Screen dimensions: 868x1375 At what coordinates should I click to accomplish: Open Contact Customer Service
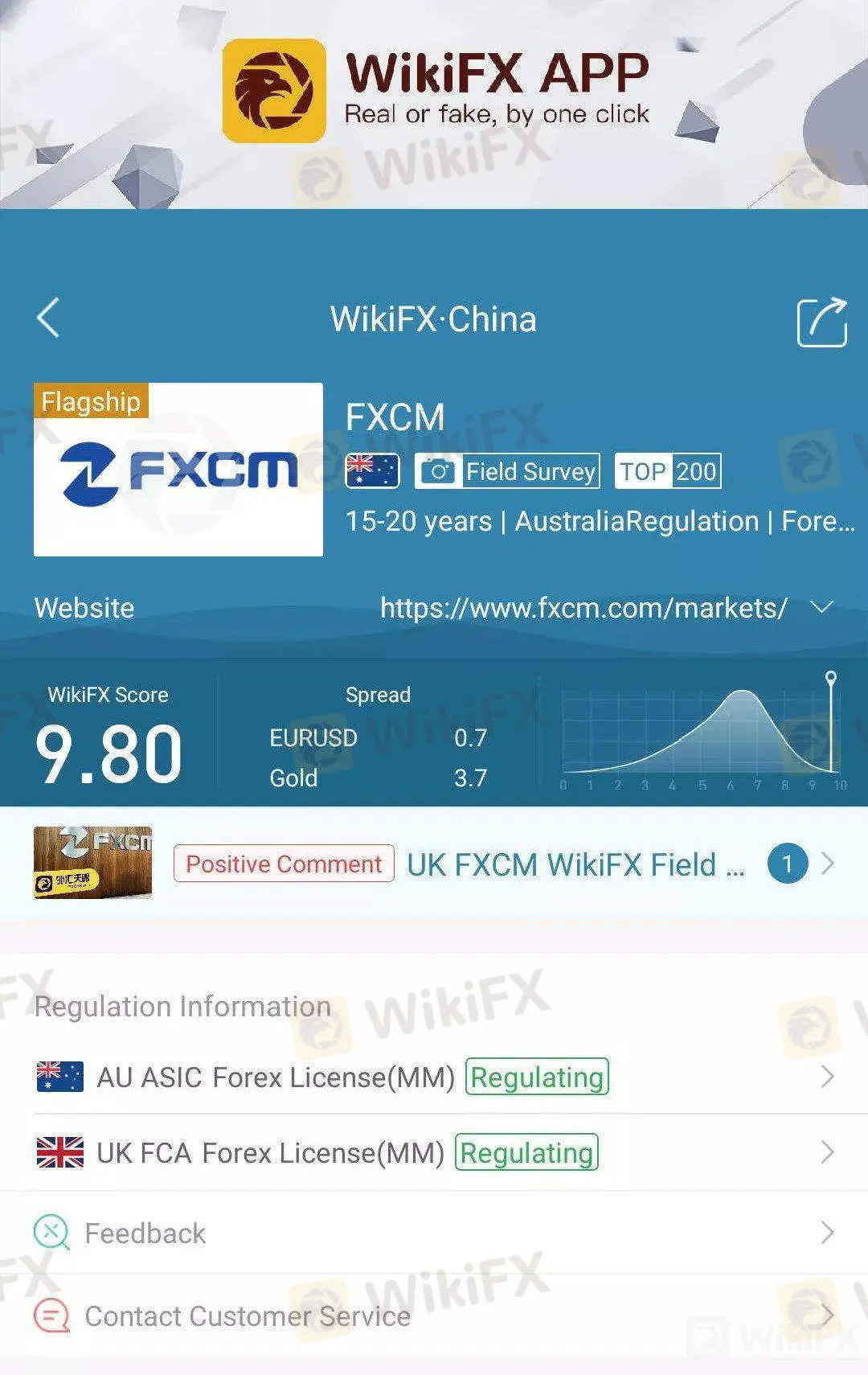tap(434, 1316)
